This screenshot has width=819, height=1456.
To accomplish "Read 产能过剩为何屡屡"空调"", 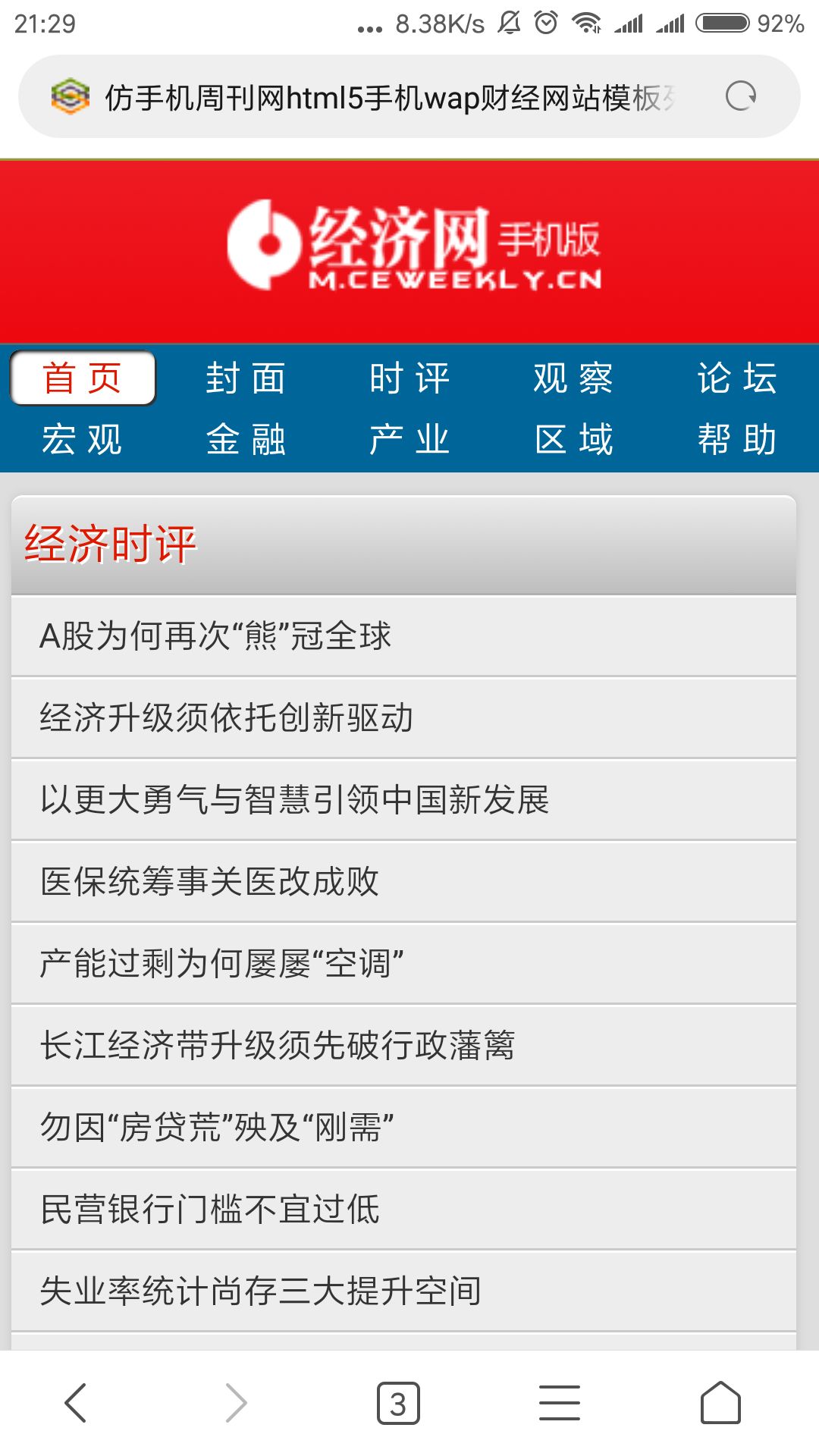I will pyautogui.click(x=221, y=964).
